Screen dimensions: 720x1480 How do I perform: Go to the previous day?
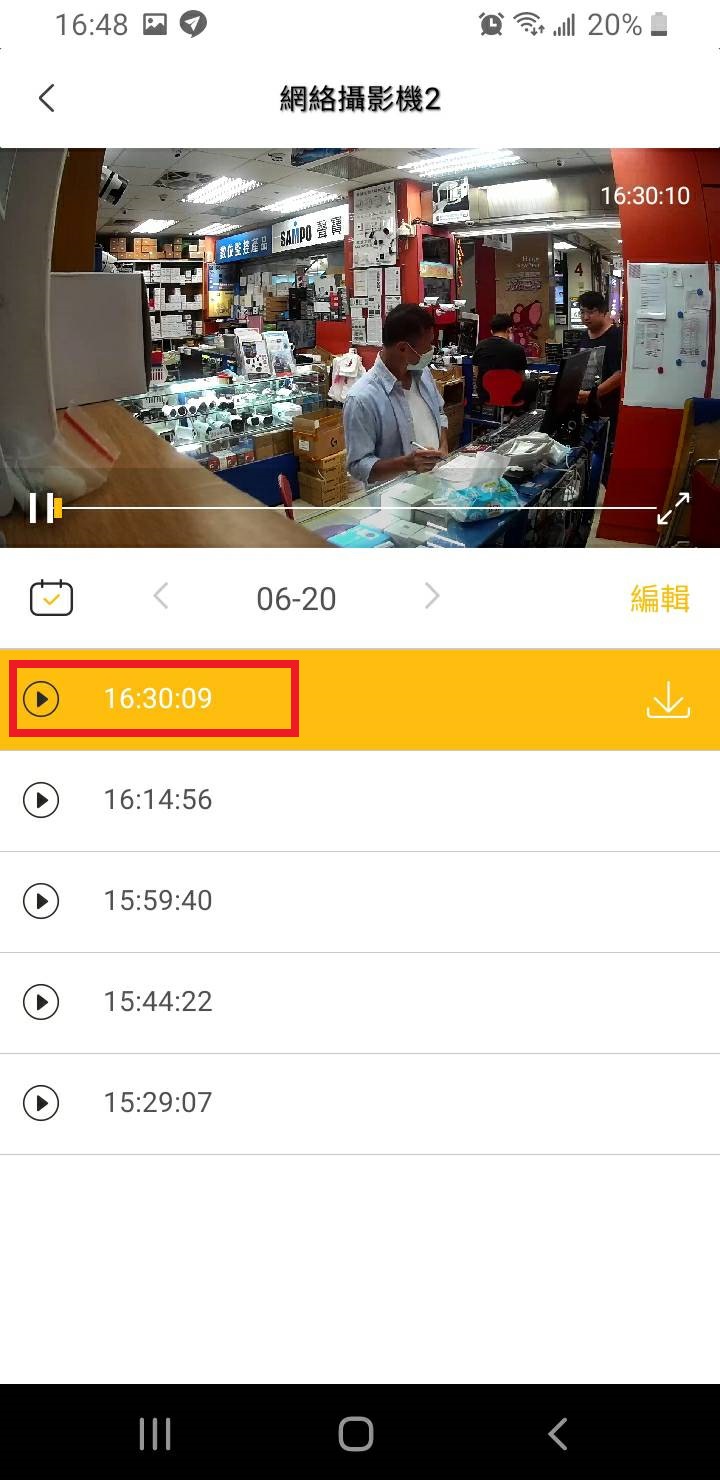click(x=161, y=597)
